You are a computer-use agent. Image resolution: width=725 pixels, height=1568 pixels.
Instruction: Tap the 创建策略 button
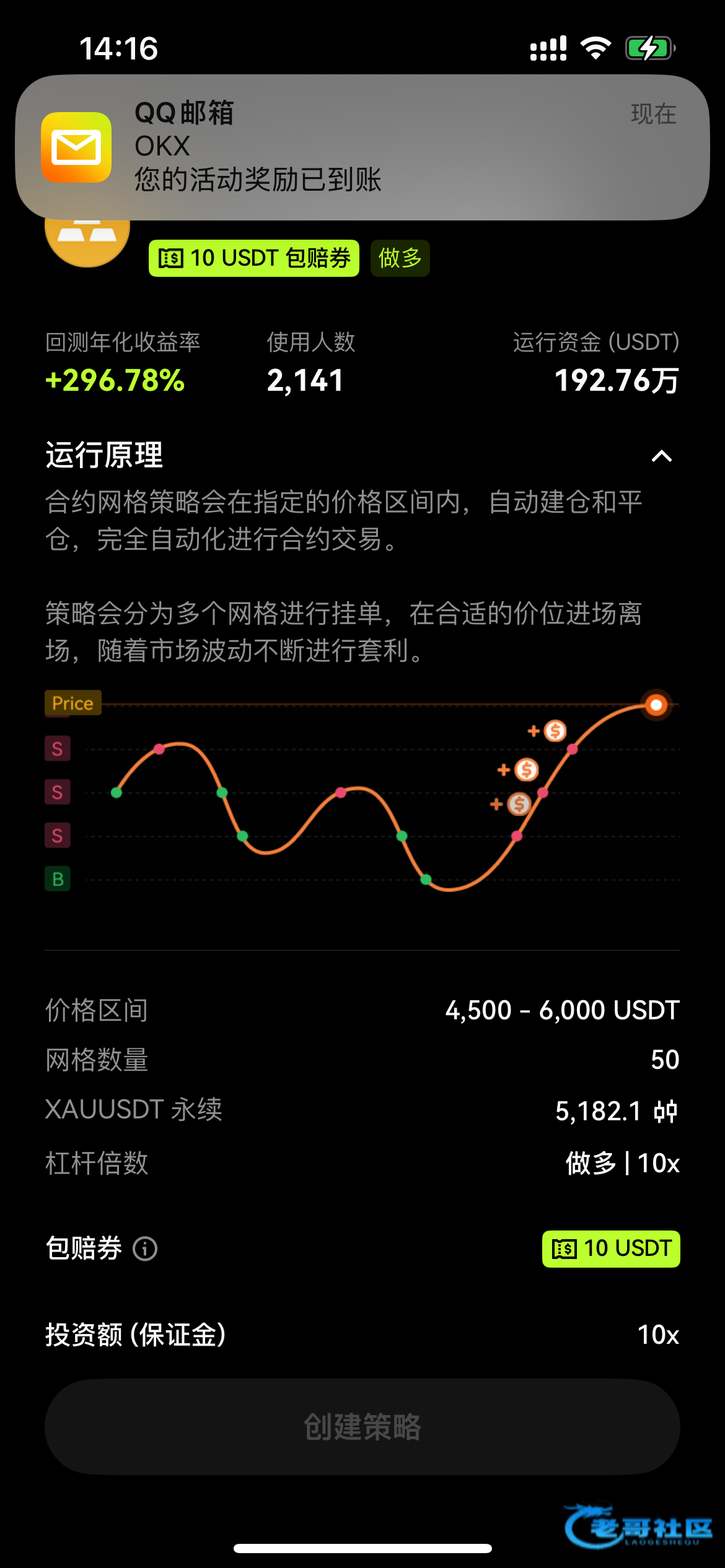362,1427
